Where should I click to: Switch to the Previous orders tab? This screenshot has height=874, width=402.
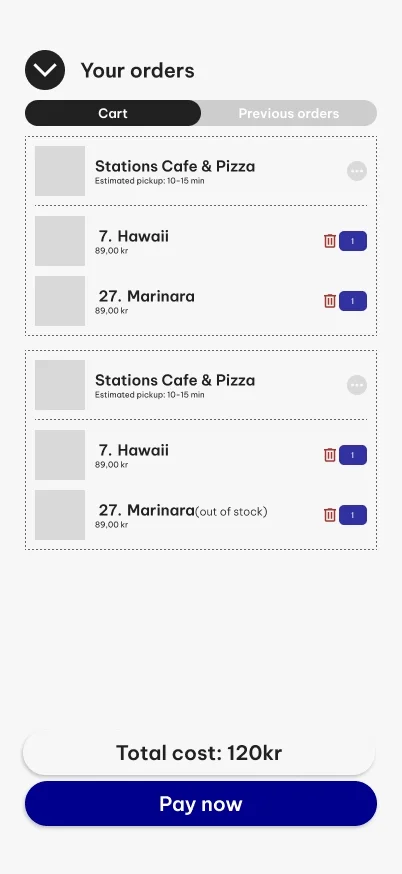(x=288, y=113)
